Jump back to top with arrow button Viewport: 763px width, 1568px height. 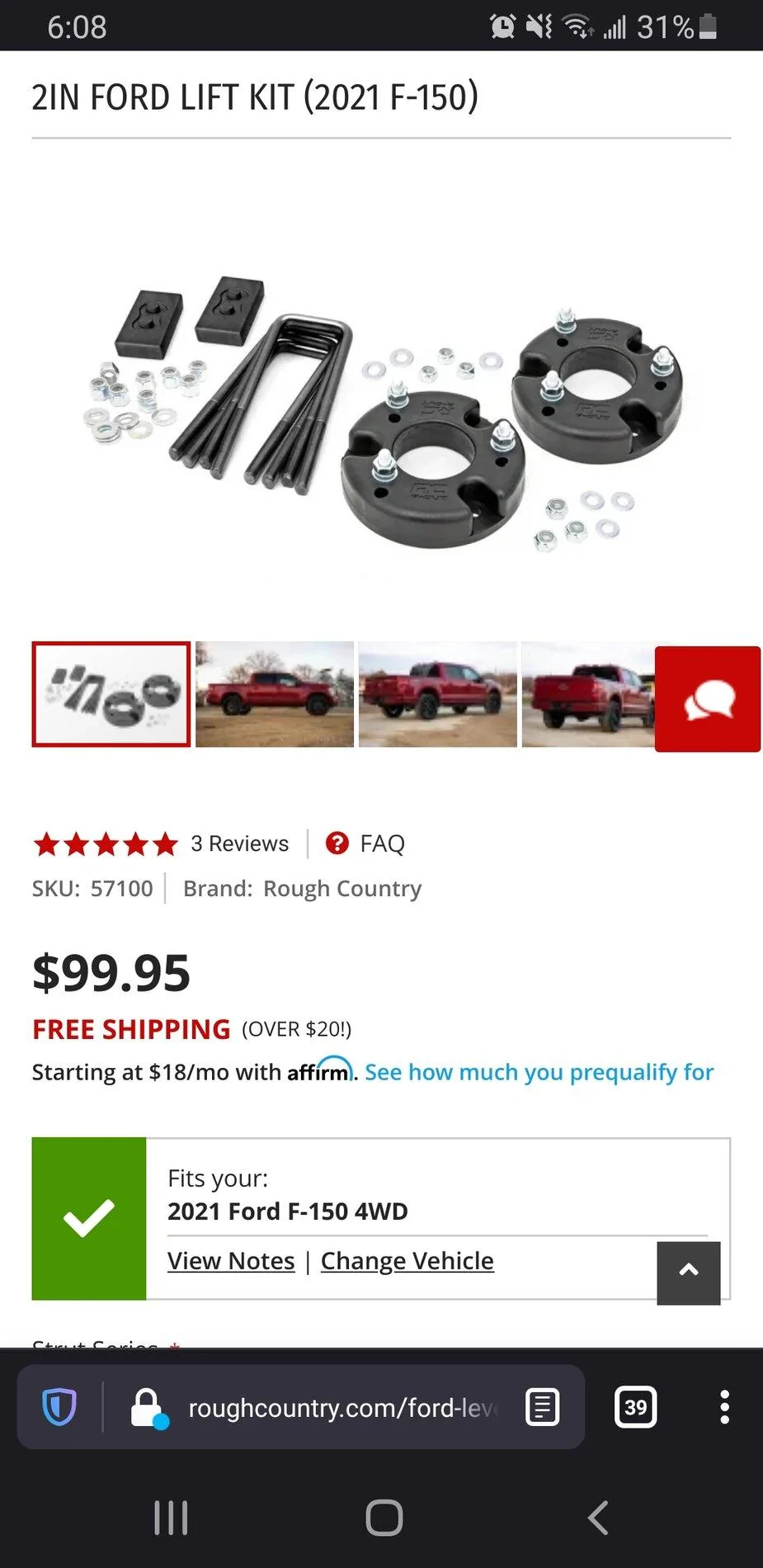[689, 1273]
